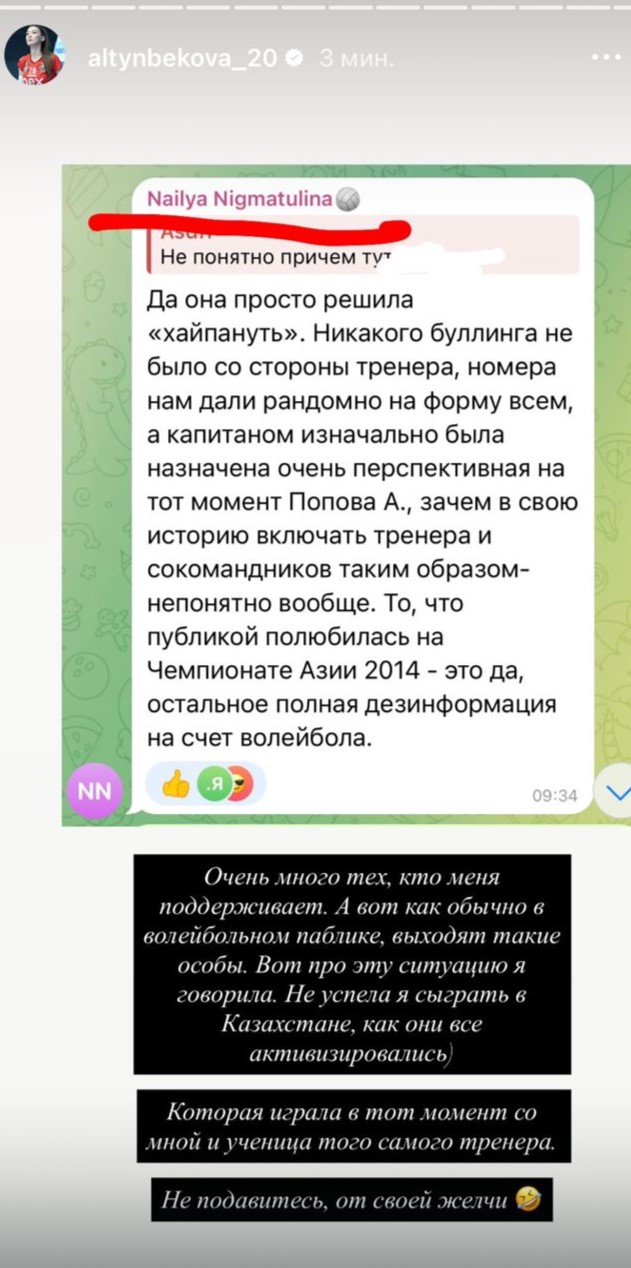Tap the altynbekova_20 username
The width and height of the screenshot is (631, 1268).
click(x=183, y=59)
